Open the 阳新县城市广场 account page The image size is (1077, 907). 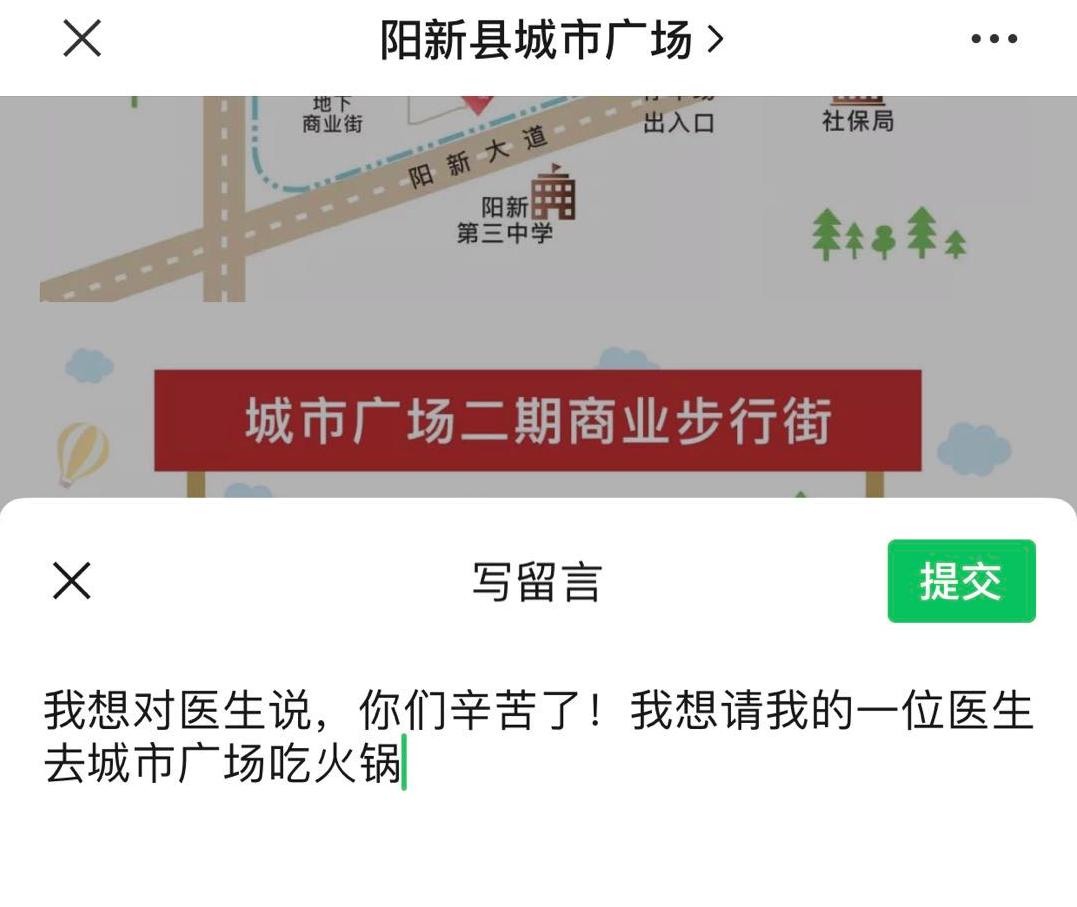(552, 39)
